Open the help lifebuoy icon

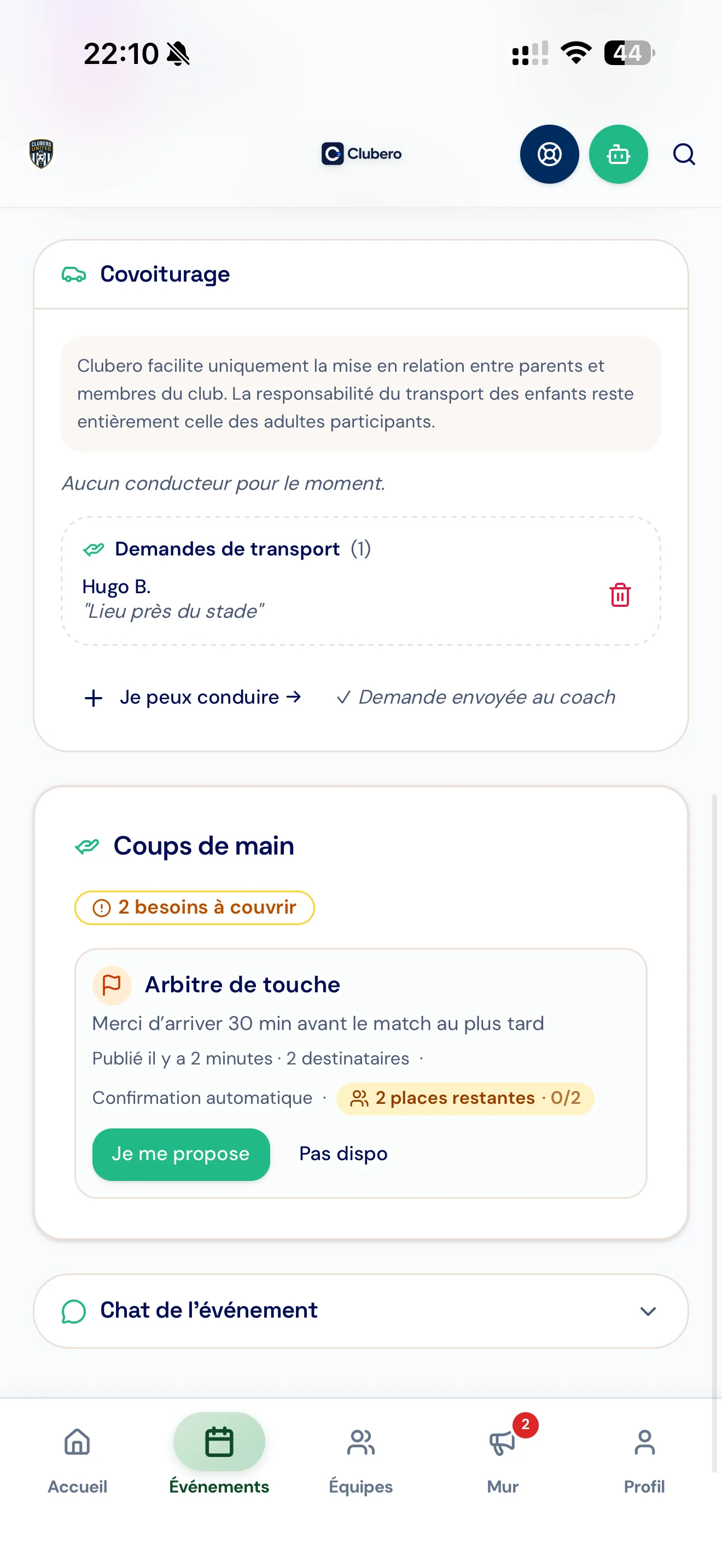tap(549, 154)
